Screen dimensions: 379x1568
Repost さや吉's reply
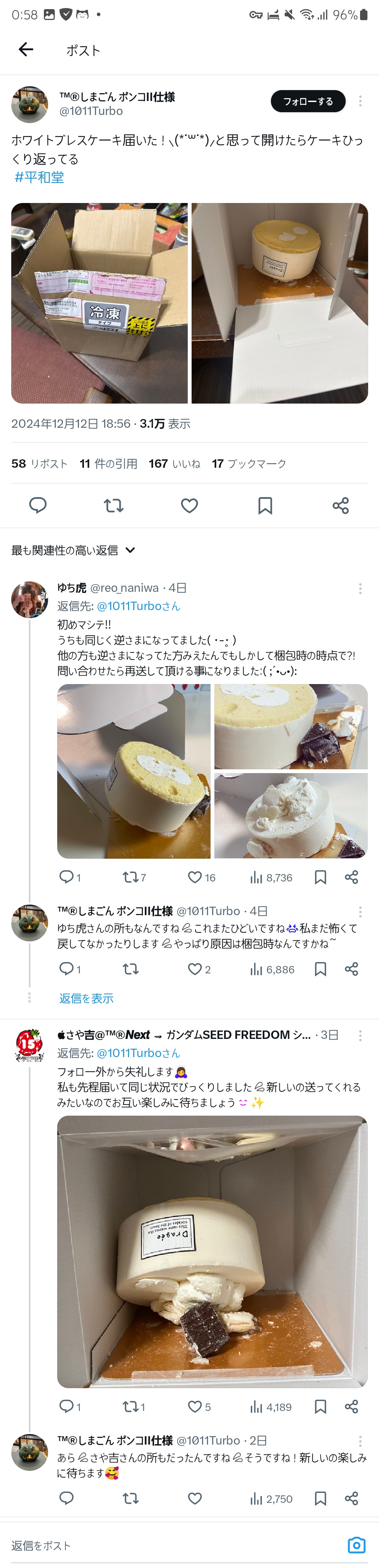click(x=131, y=1407)
